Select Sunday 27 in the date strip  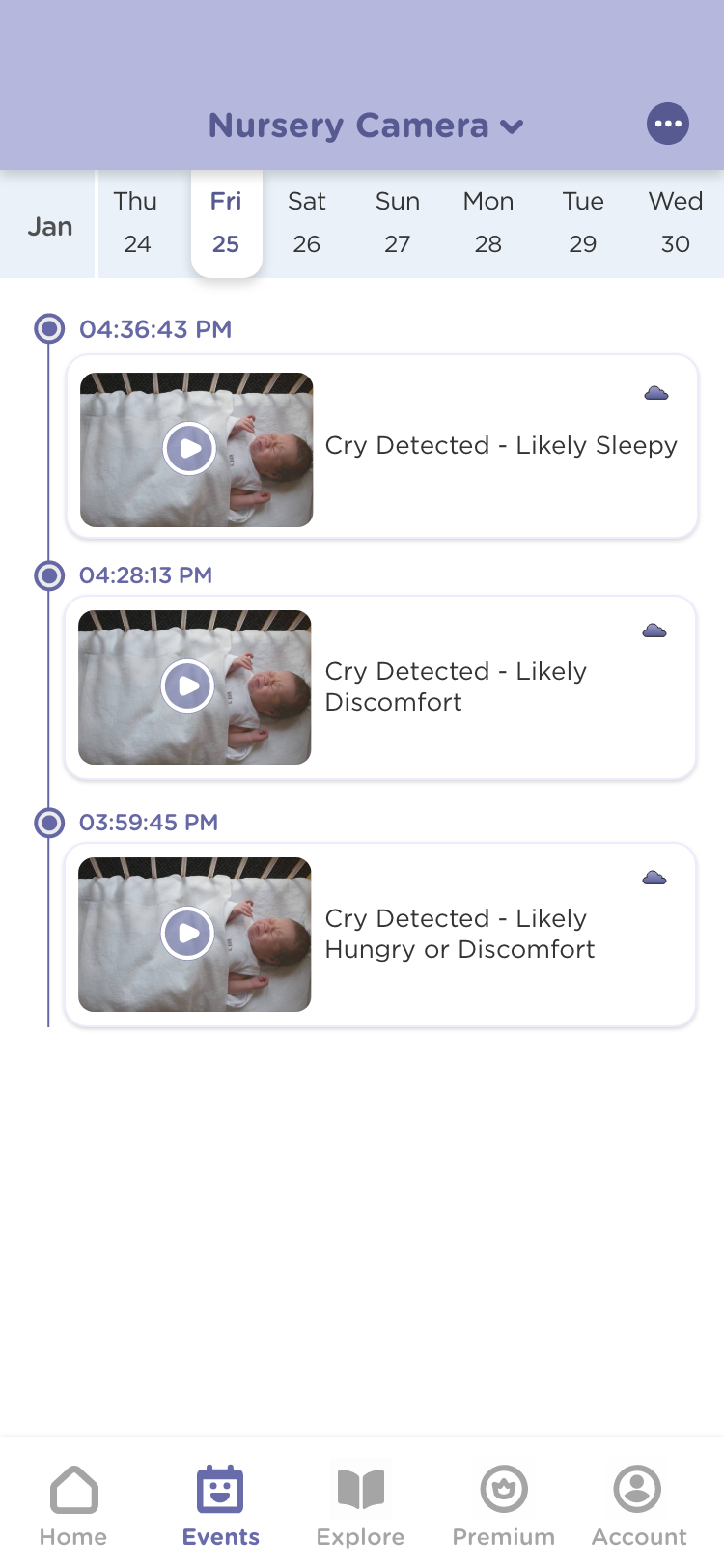(397, 223)
